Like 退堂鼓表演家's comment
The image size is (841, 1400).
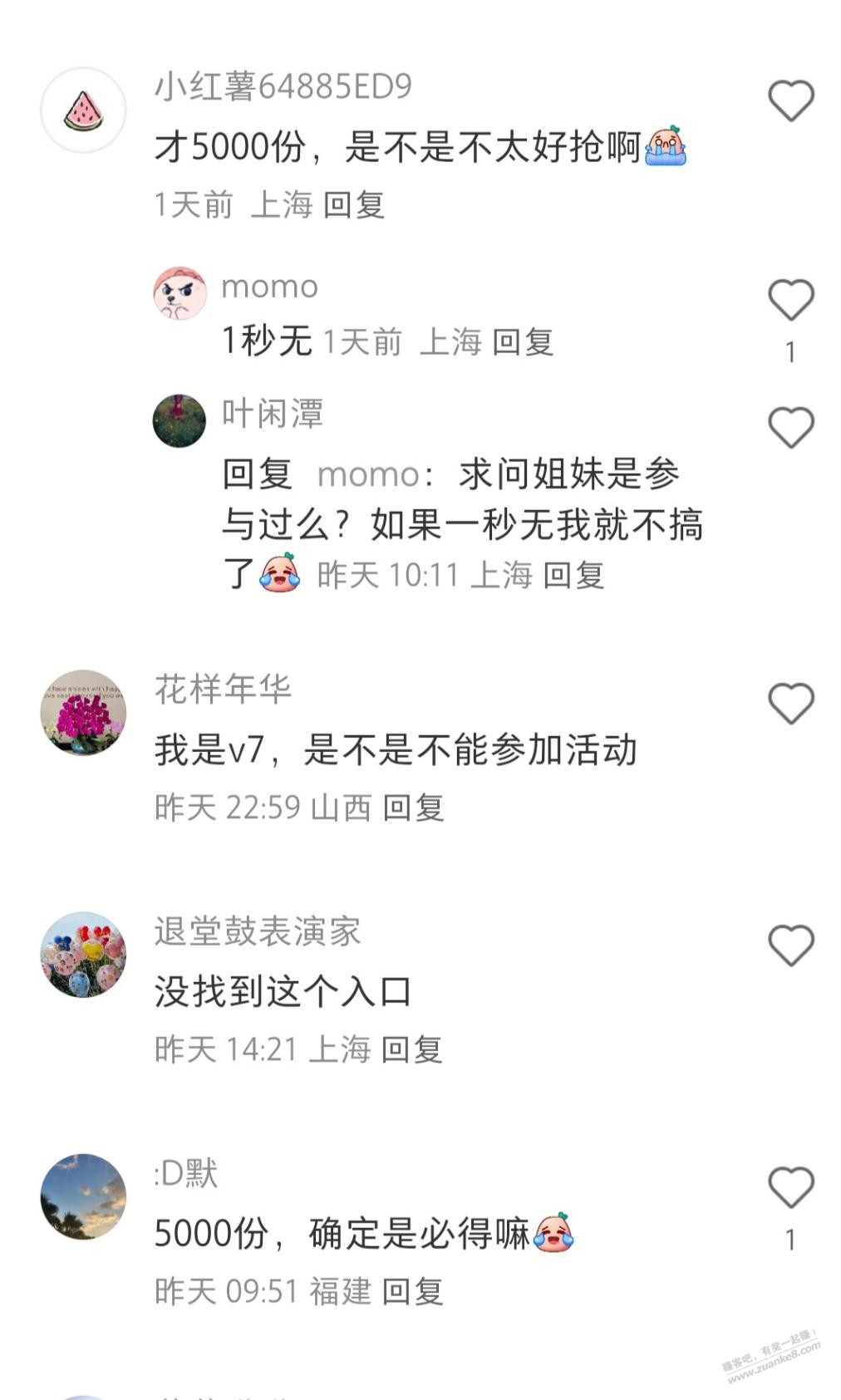coord(790,945)
